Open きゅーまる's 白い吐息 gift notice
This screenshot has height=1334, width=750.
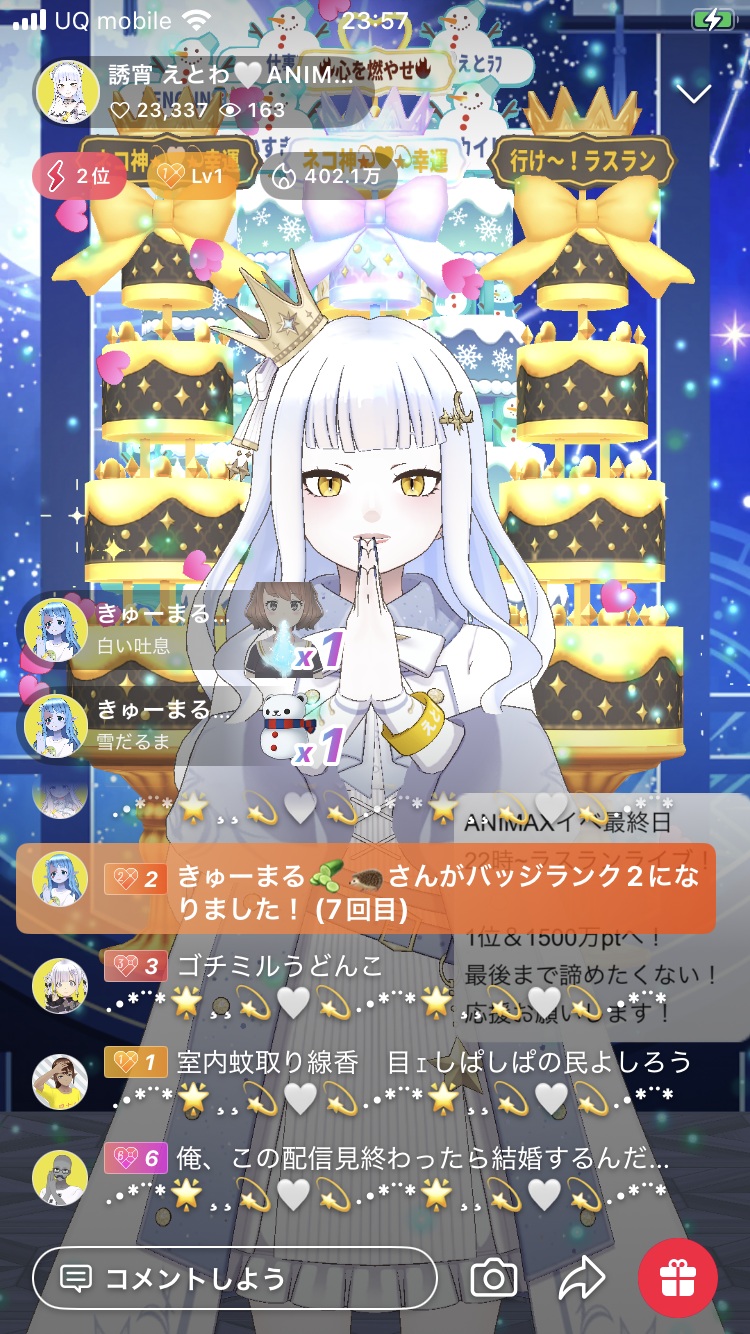point(150,630)
